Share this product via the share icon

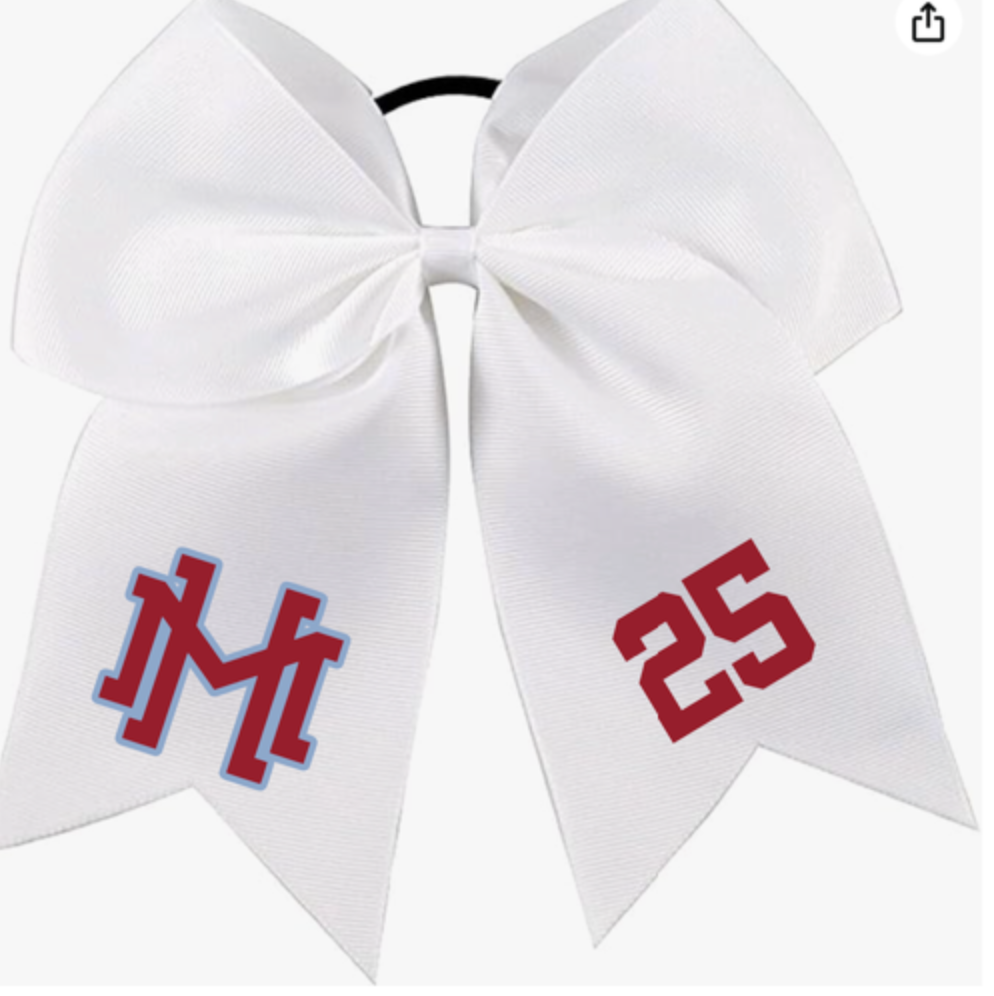928,22
